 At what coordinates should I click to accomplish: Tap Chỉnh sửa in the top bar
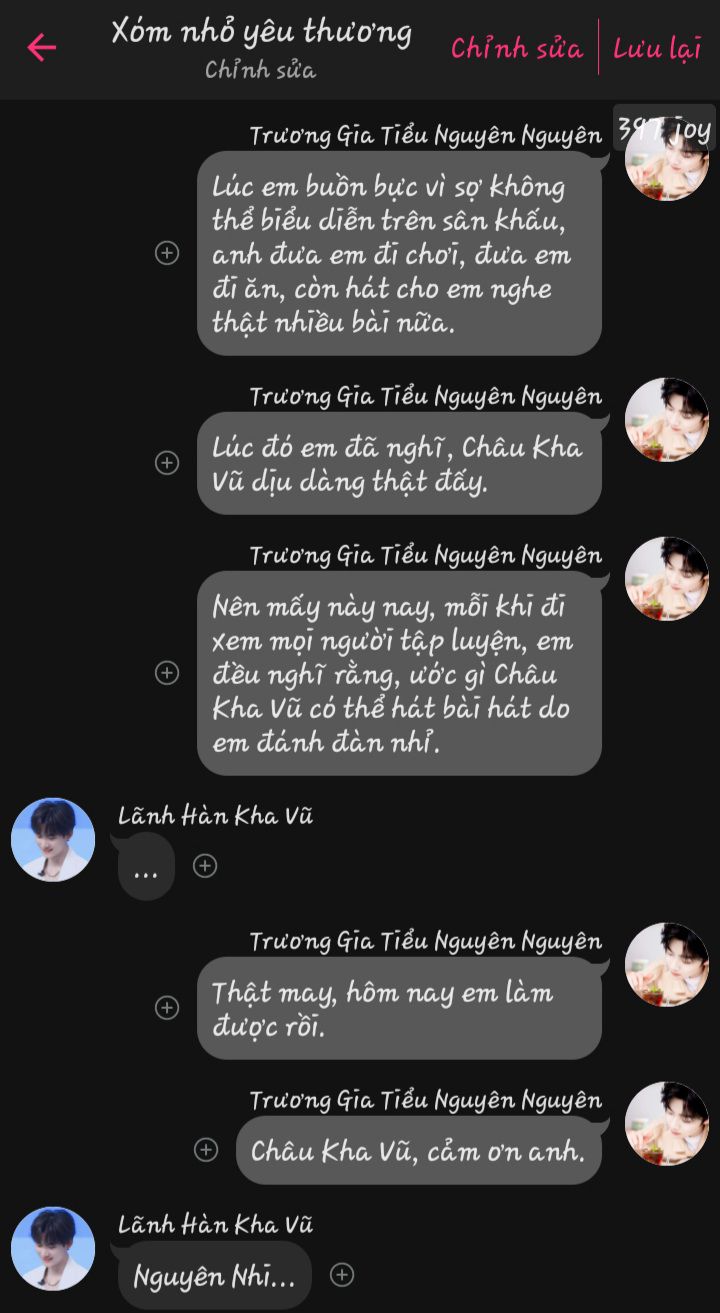(516, 48)
